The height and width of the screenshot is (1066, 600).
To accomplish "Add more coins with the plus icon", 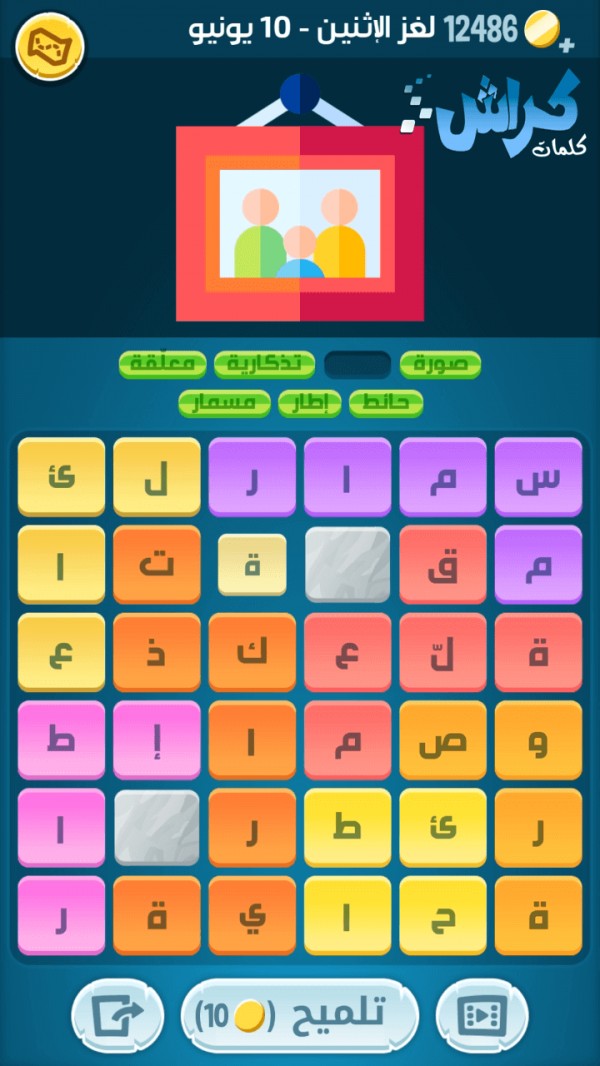I will tap(566, 44).
